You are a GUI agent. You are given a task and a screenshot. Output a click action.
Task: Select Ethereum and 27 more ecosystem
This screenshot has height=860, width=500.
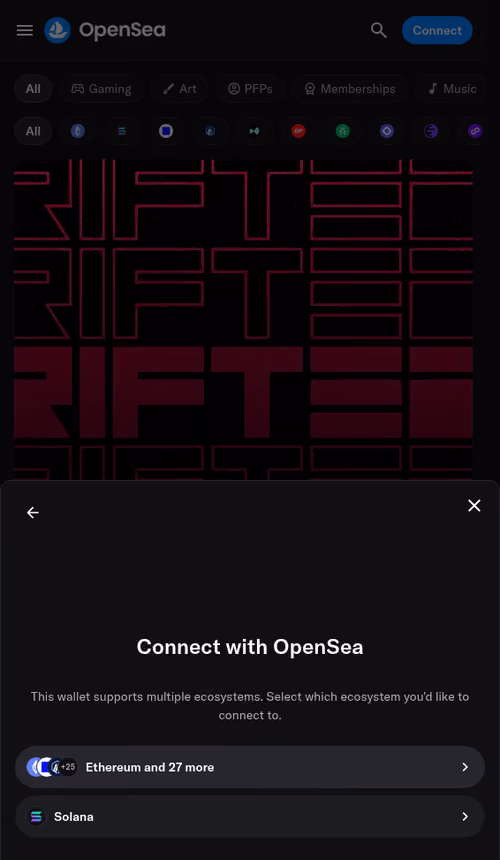click(x=250, y=767)
